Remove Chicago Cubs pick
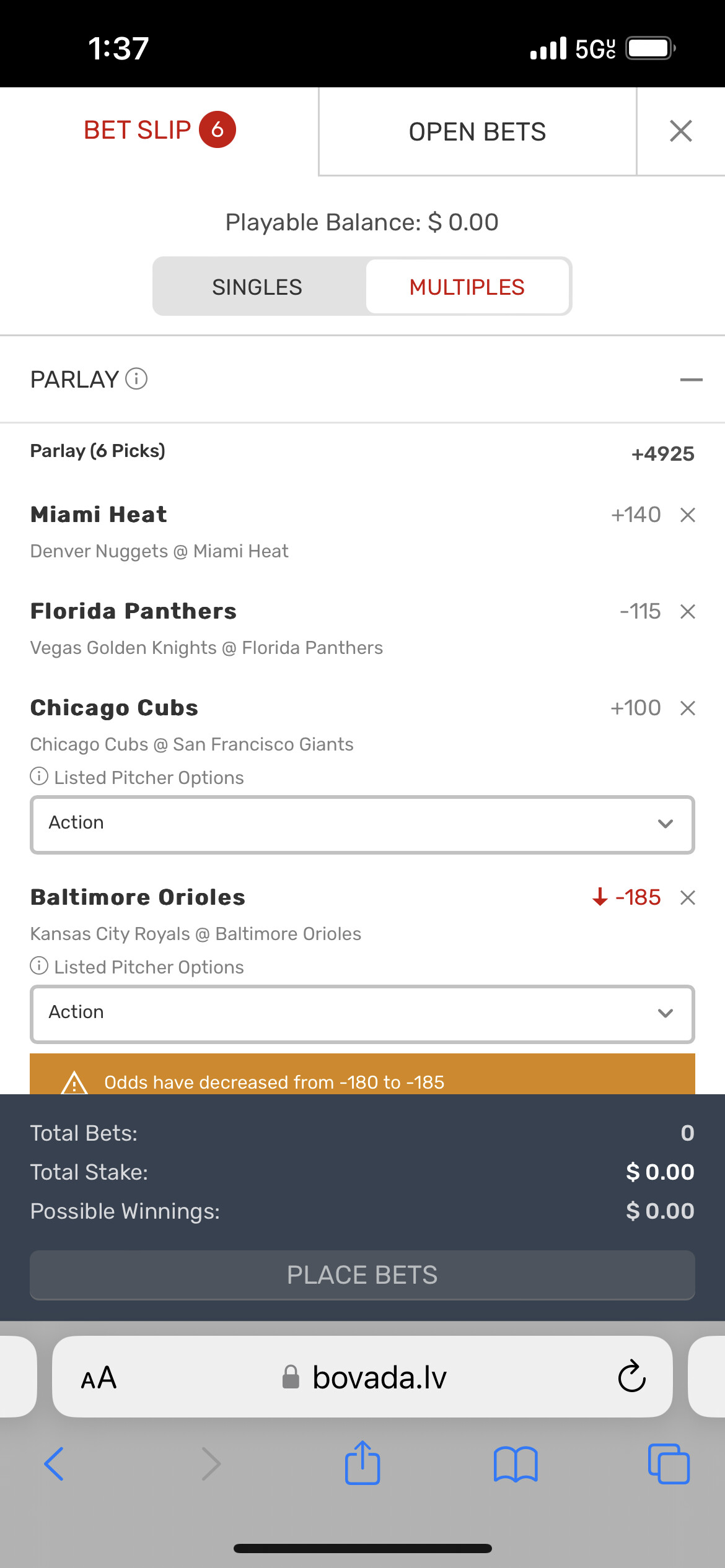 pyautogui.click(x=688, y=708)
